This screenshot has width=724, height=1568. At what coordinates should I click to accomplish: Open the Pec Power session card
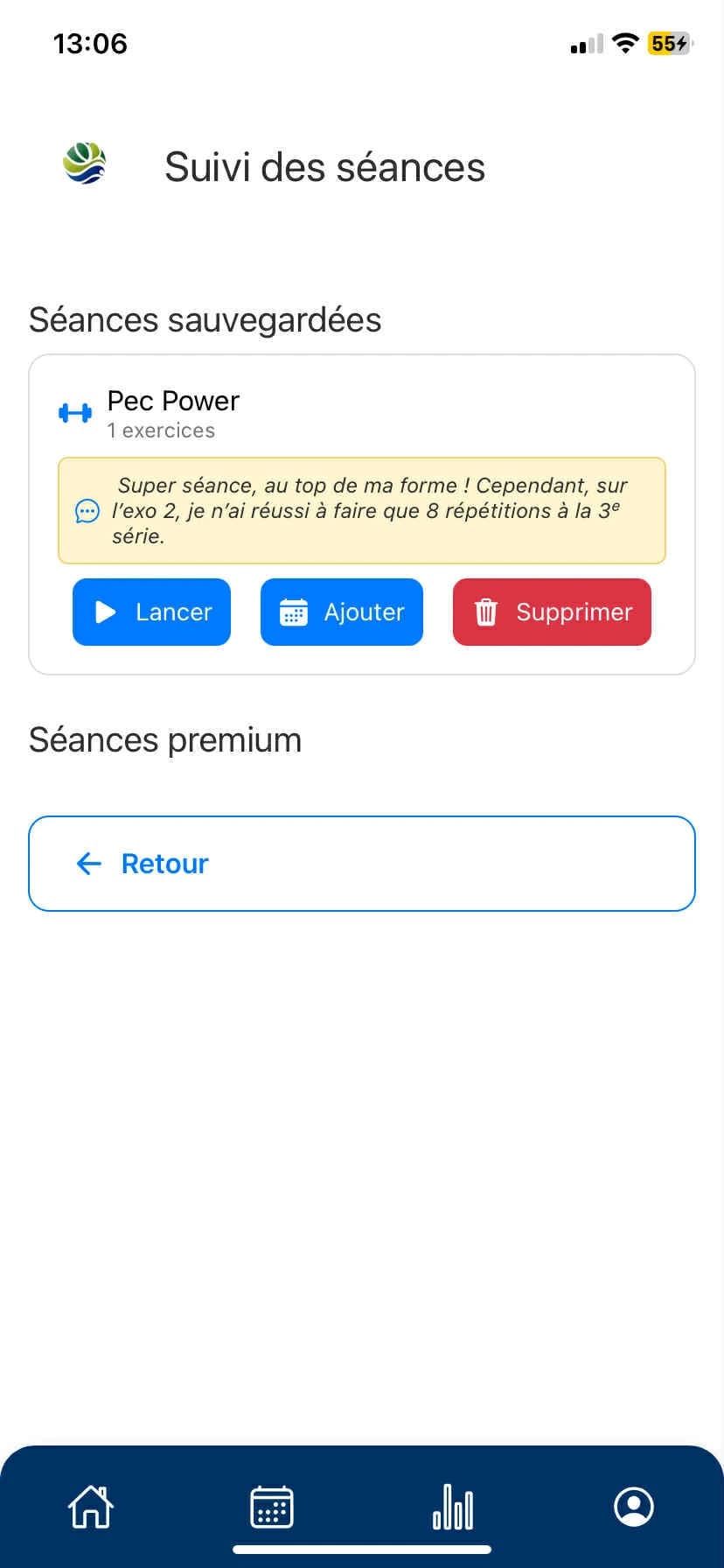(173, 401)
